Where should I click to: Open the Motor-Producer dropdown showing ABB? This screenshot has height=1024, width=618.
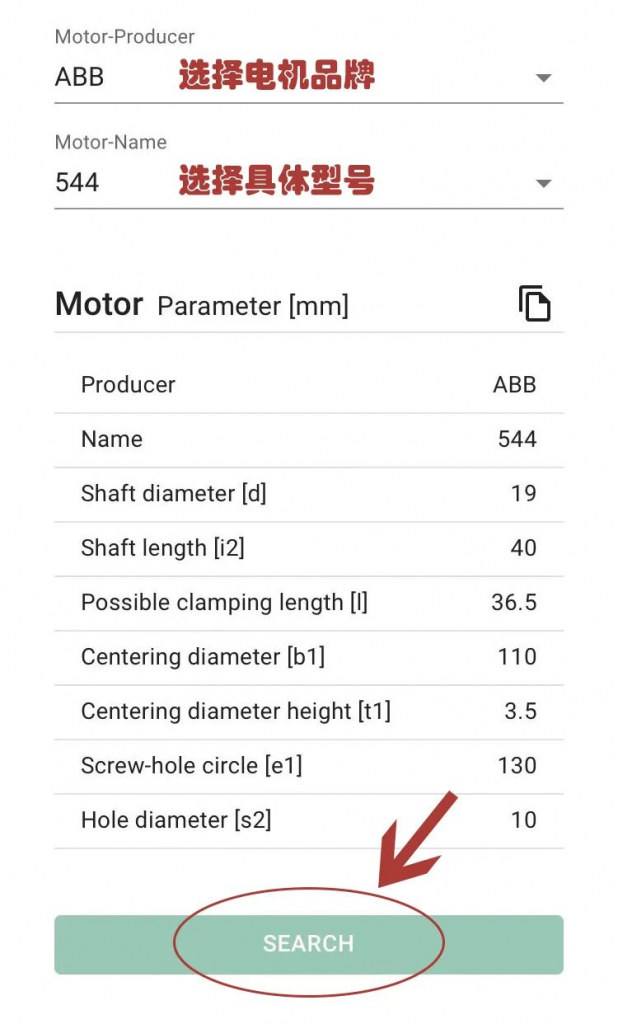pyautogui.click(x=543, y=78)
